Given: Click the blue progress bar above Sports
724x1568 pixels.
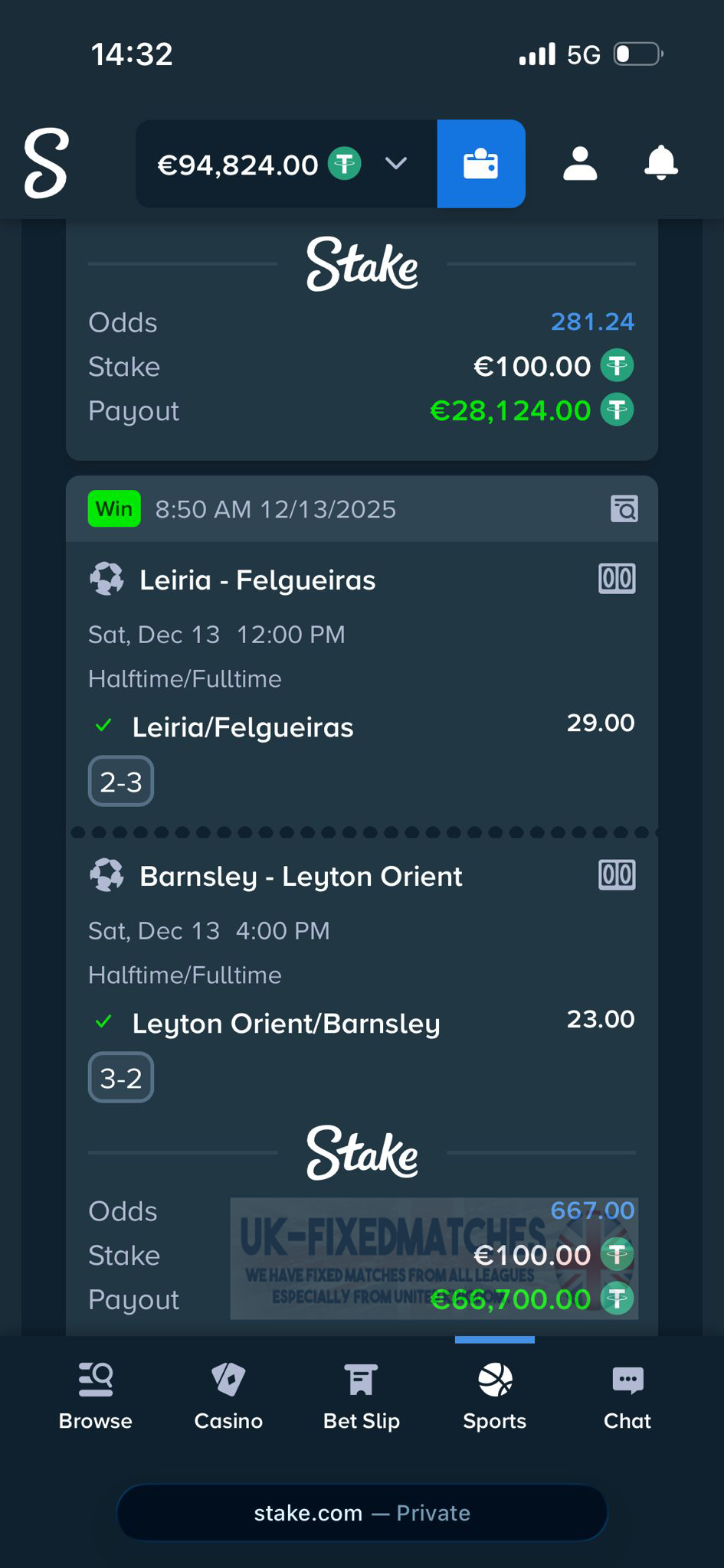Looking at the screenshot, I should tap(494, 1334).
